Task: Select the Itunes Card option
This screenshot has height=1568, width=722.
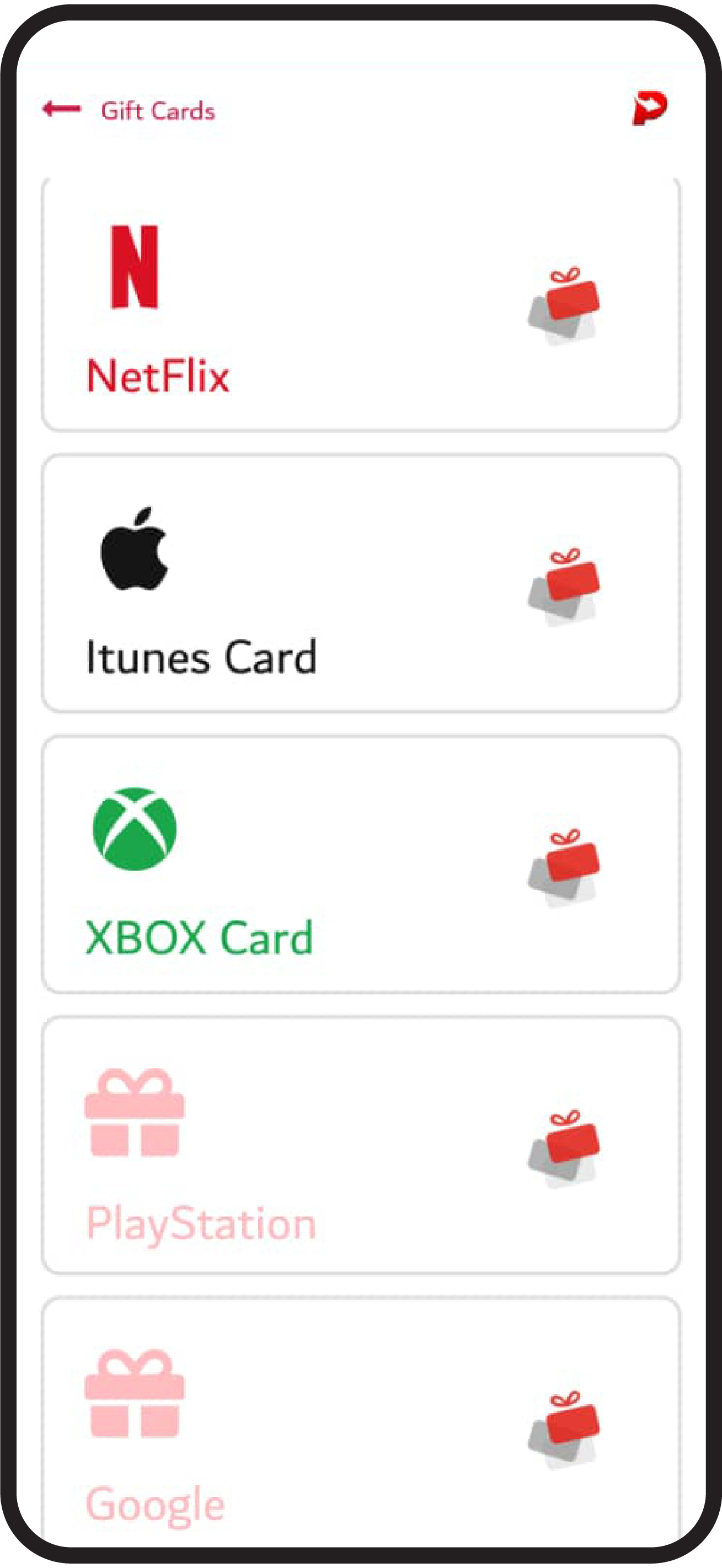Action: pyautogui.click(x=360, y=583)
